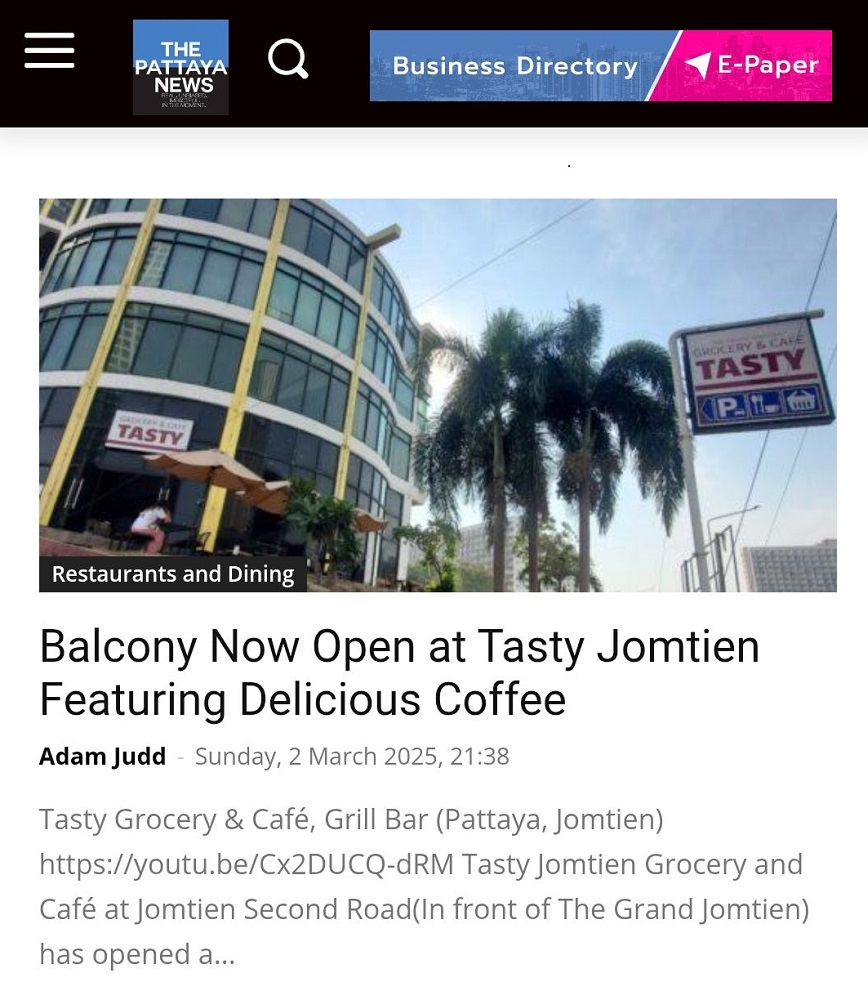View author Adam Judd's profile

[x=102, y=756]
